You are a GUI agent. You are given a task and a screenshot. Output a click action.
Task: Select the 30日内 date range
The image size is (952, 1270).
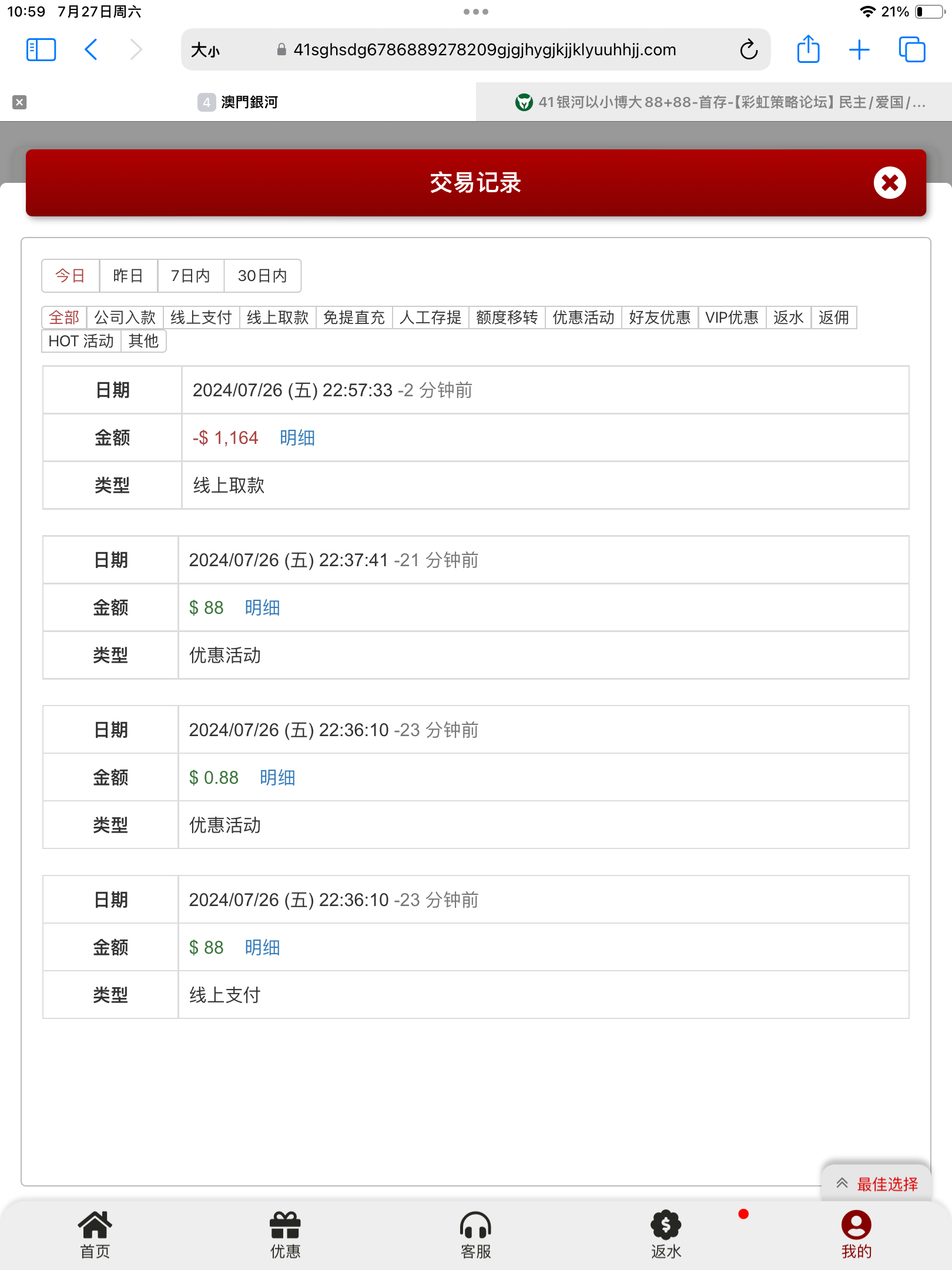point(262,276)
